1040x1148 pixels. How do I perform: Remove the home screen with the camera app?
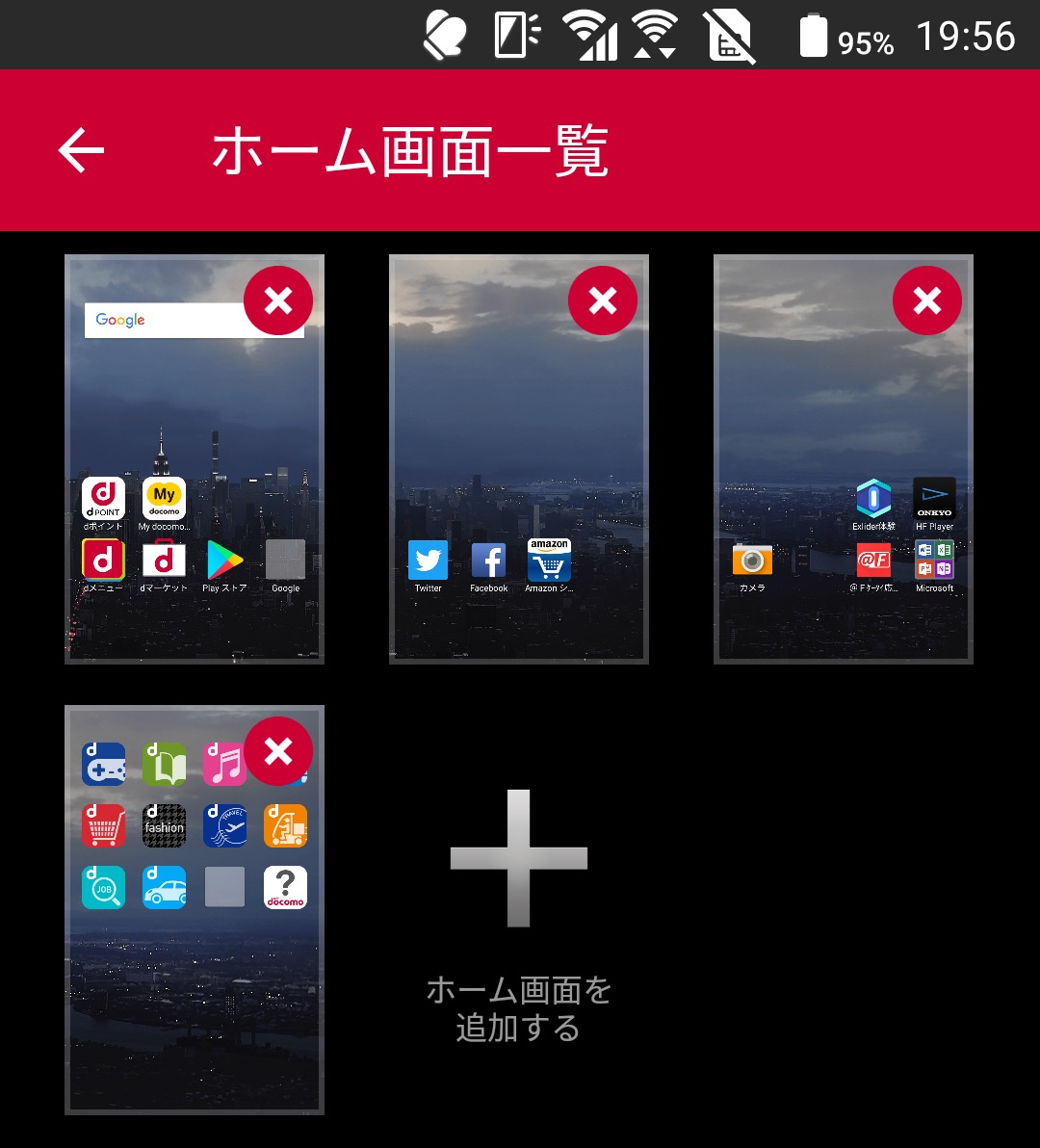pos(927,302)
